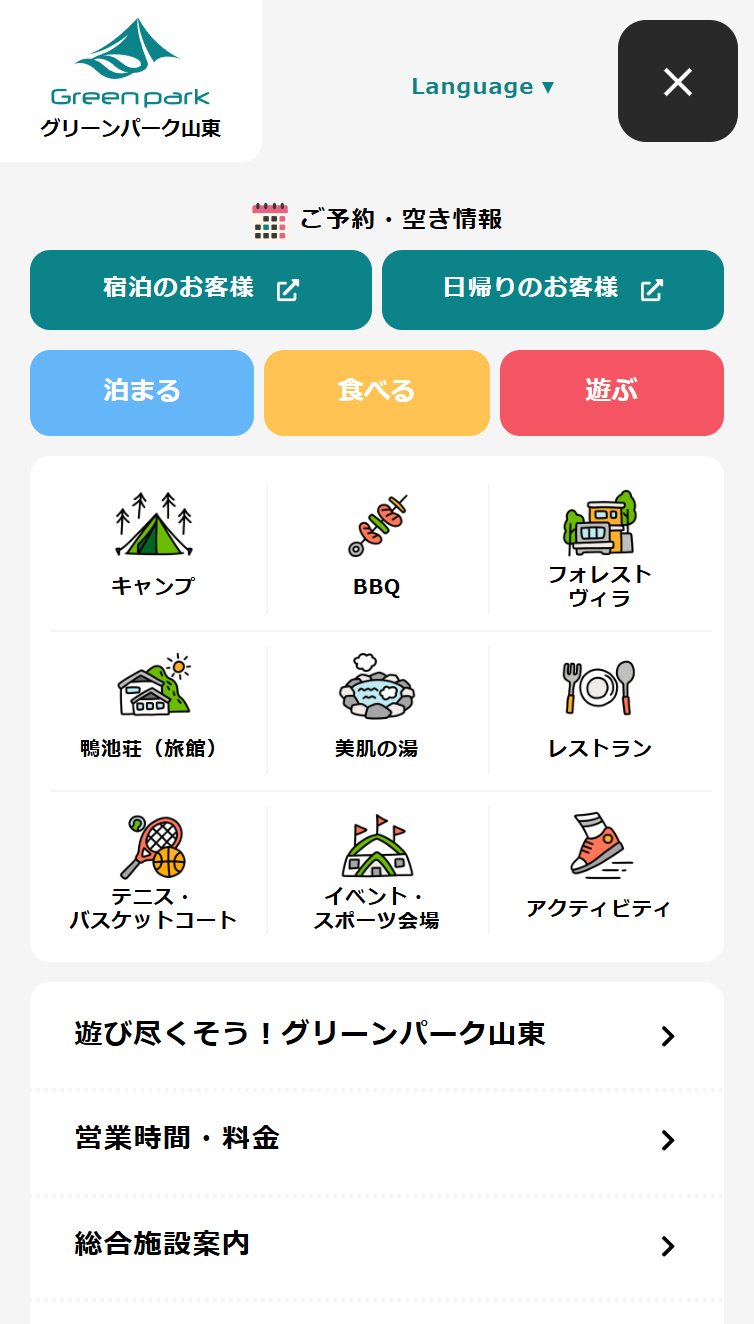This screenshot has width=754, height=1324.
Task: Expand the 営業時間・料金 section
Action: pos(377,1140)
